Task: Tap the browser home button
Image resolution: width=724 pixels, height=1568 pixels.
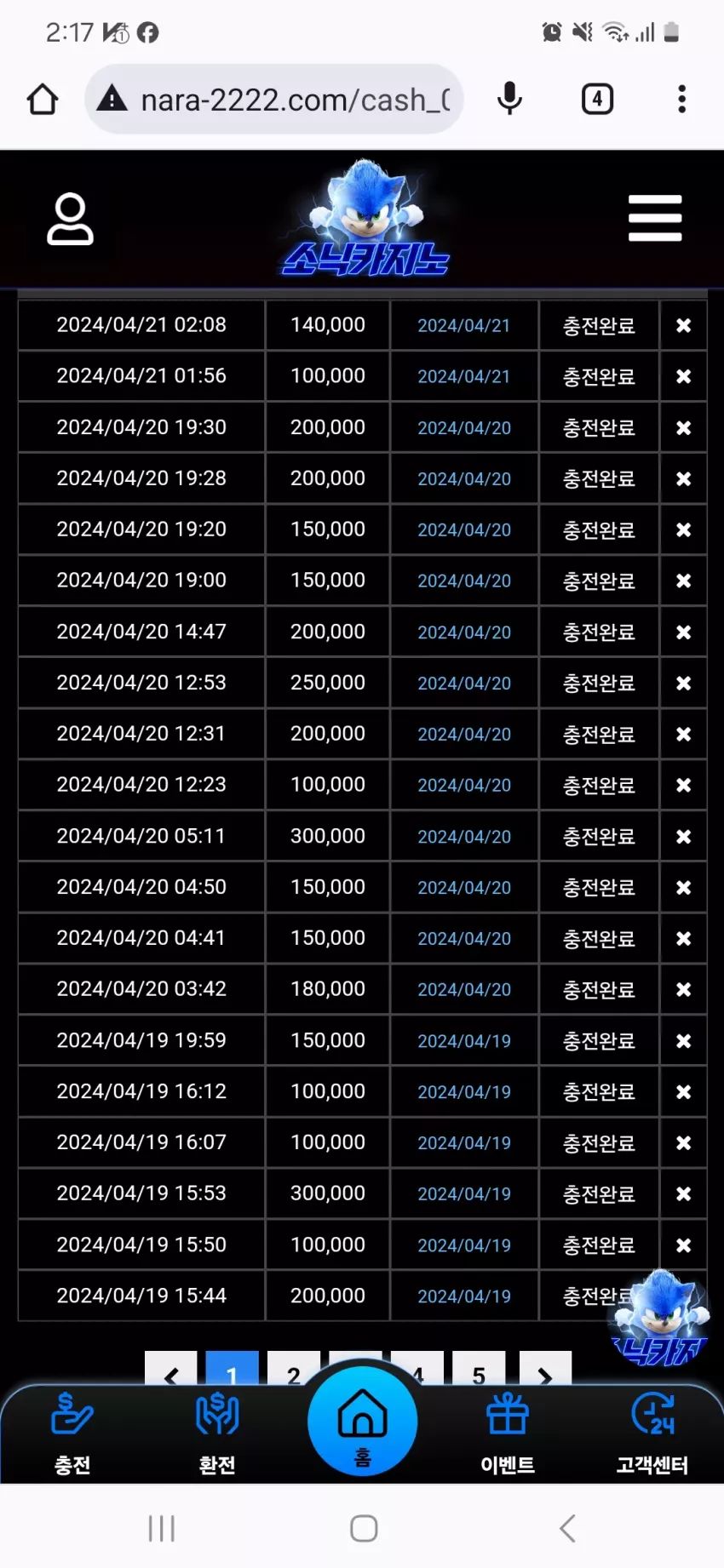Action: coord(43,100)
